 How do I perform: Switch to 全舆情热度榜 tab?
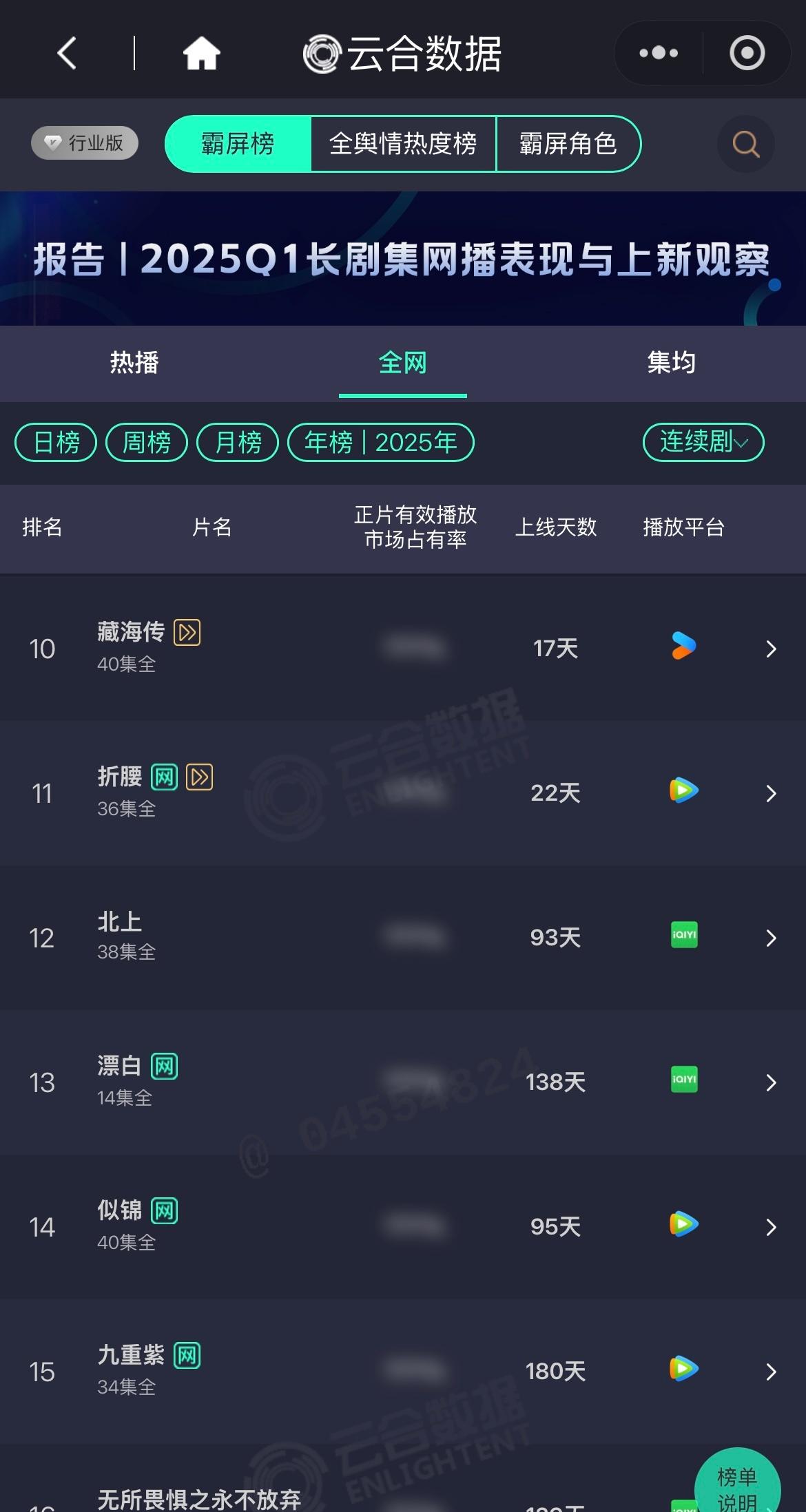pos(403,144)
